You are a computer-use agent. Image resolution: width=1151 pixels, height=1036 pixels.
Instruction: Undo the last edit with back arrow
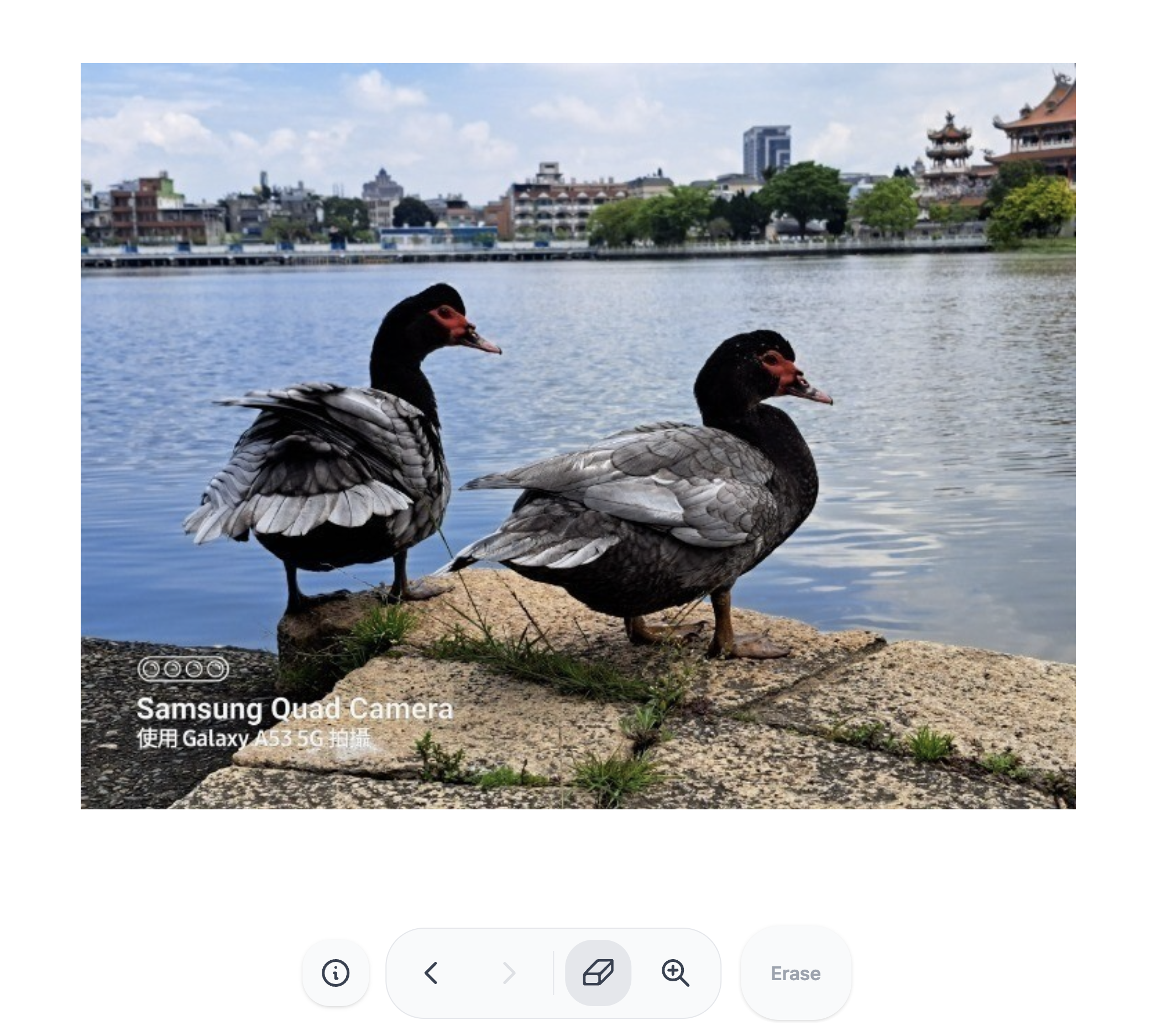point(431,973)
